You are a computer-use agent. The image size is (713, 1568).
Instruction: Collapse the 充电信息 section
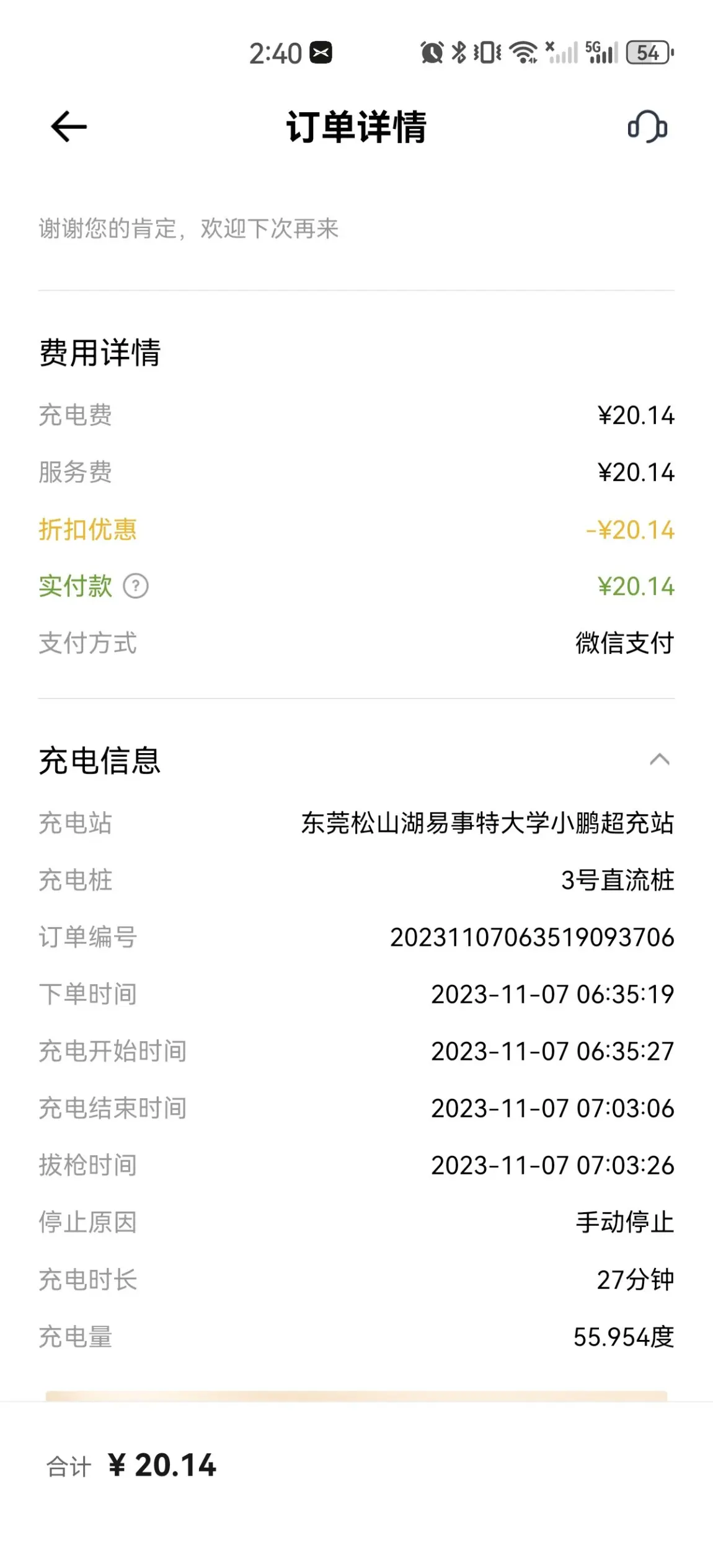659,759
